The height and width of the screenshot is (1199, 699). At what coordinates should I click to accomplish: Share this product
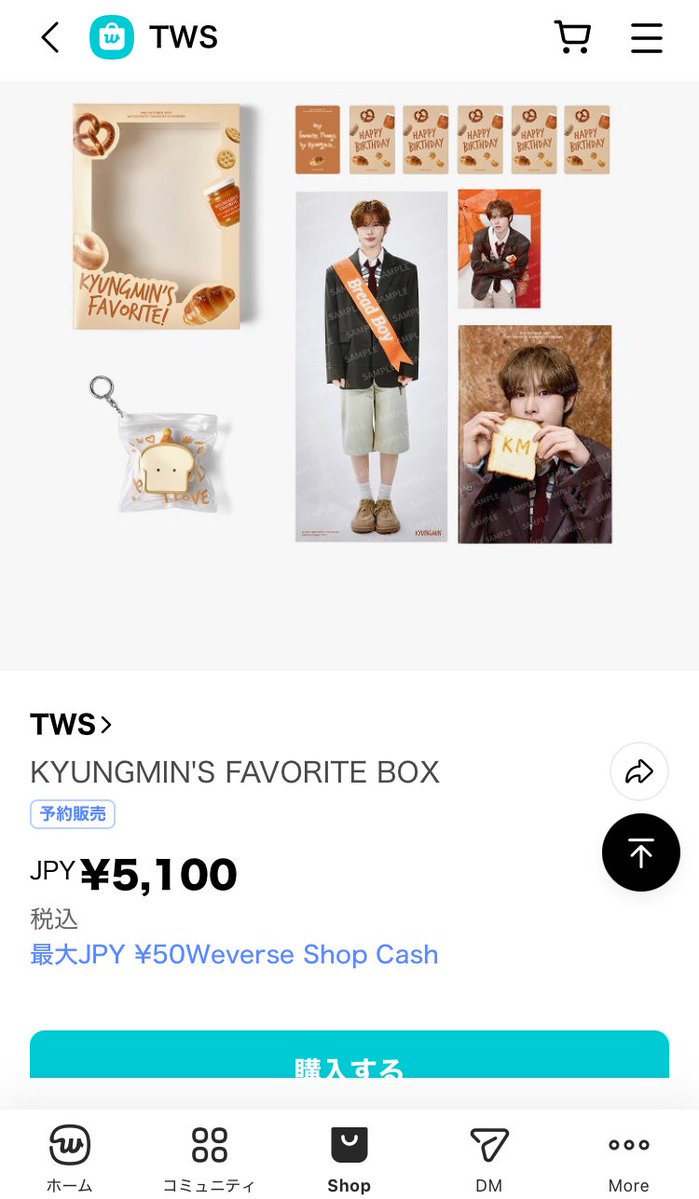(639, 771)
